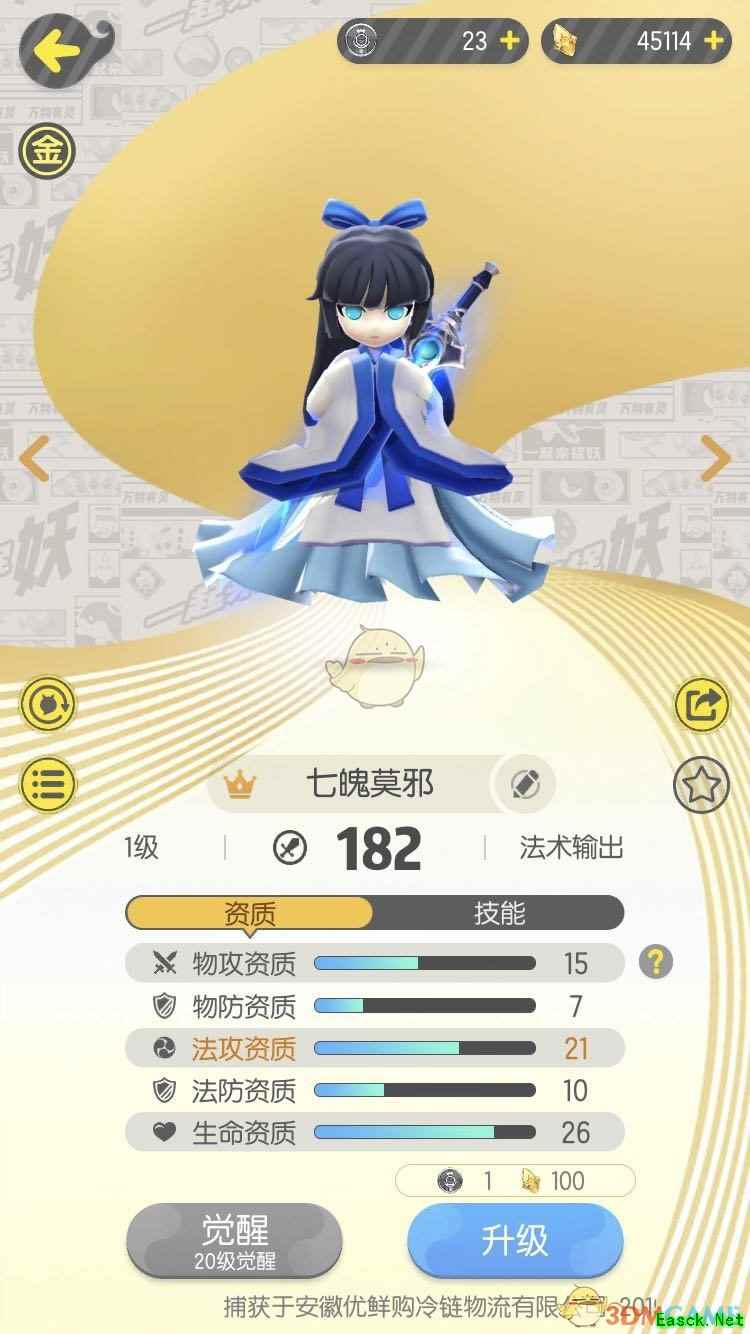Show previous spirit with left arrow
The width and height of the screenshot is (750, 1334).
(x=33, y=459)
